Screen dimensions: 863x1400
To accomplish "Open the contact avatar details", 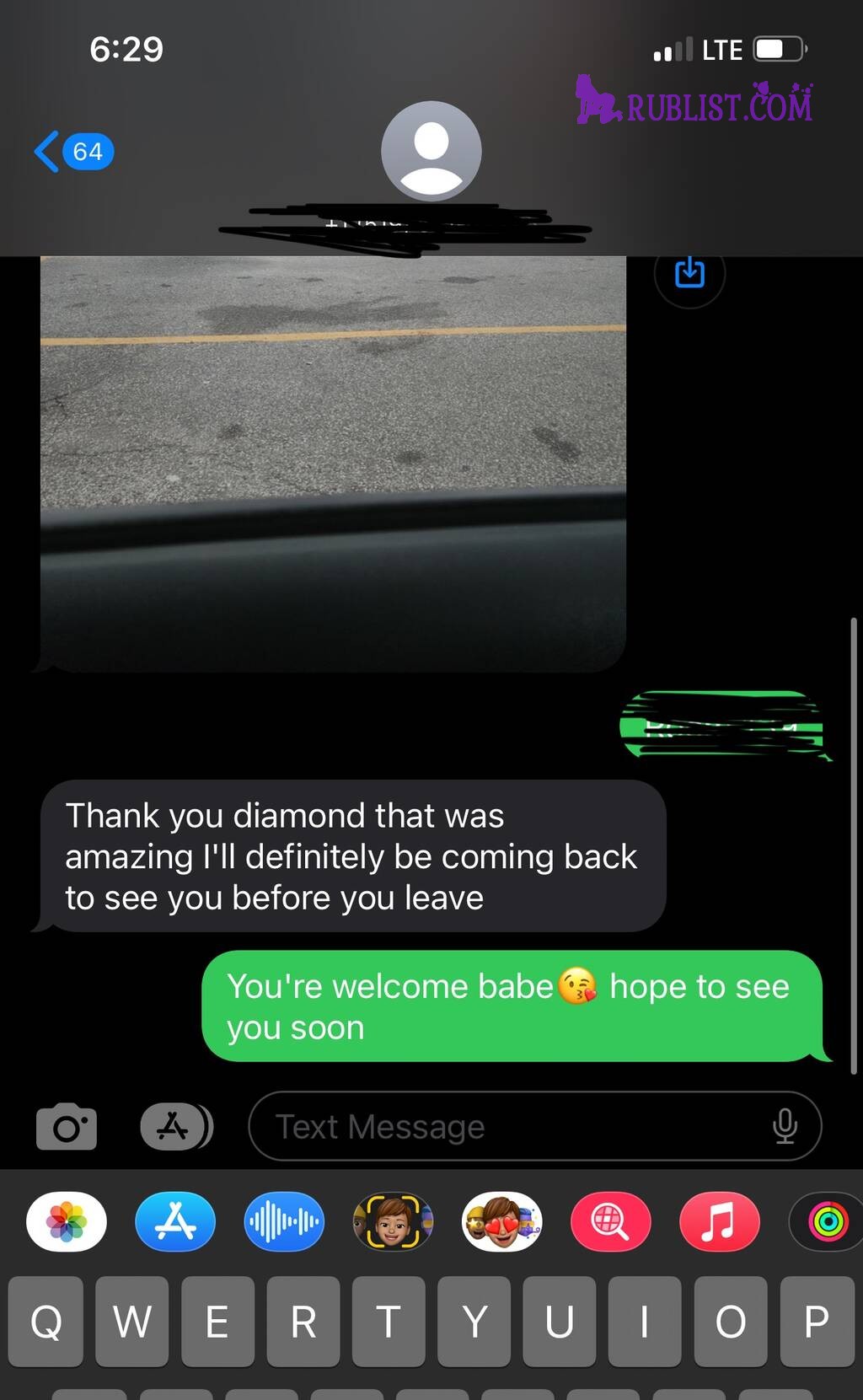I will click(431, 152).
